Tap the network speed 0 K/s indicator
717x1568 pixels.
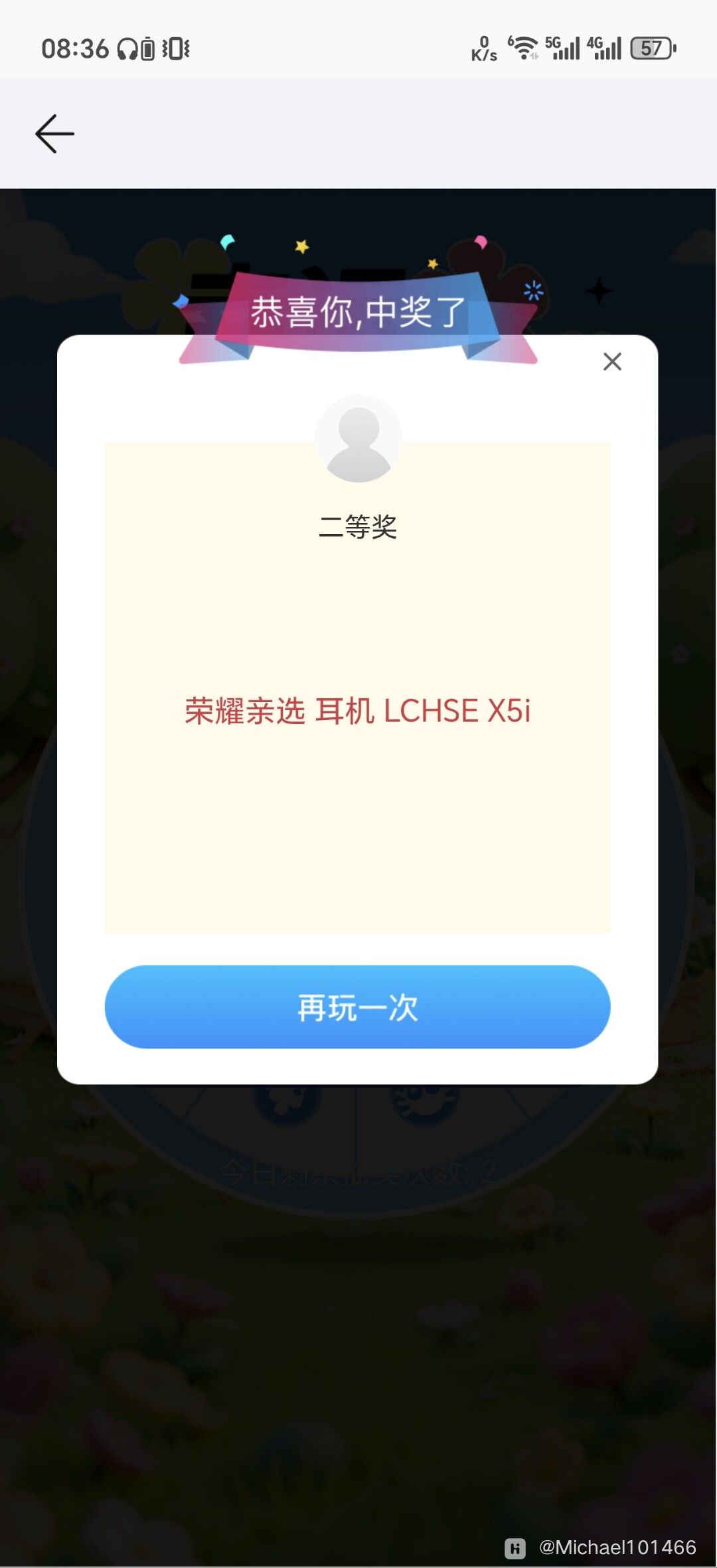(483, 48)
